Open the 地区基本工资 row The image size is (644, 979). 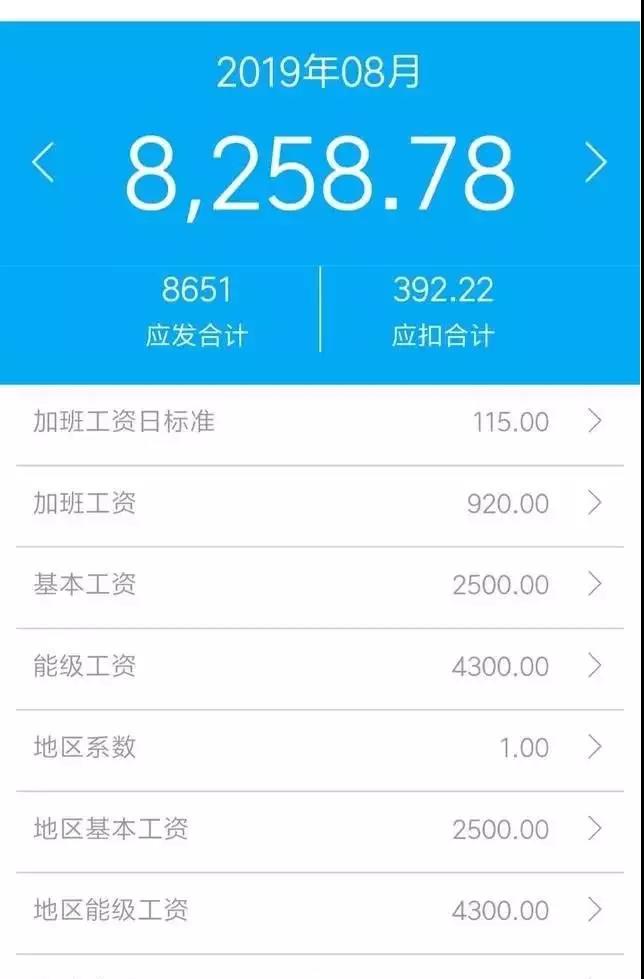320,829
